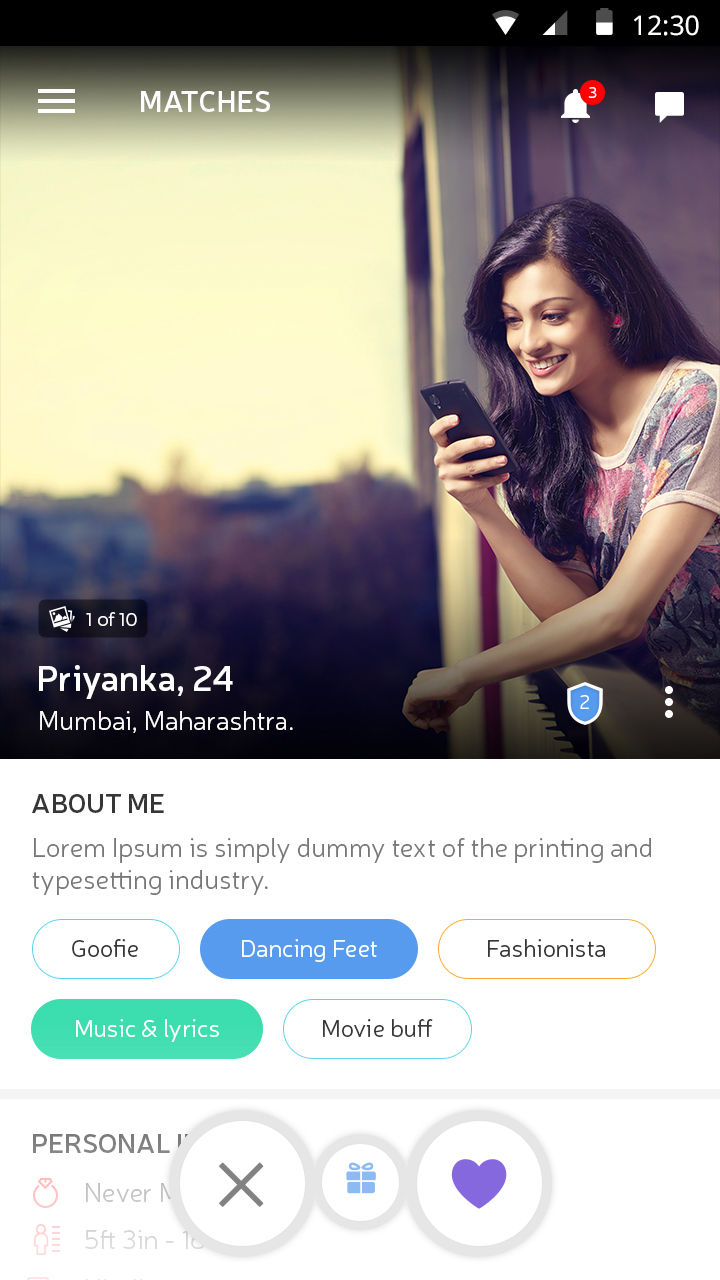
Task: Tap the blue verified shield badge
Action: coord(584,703)
